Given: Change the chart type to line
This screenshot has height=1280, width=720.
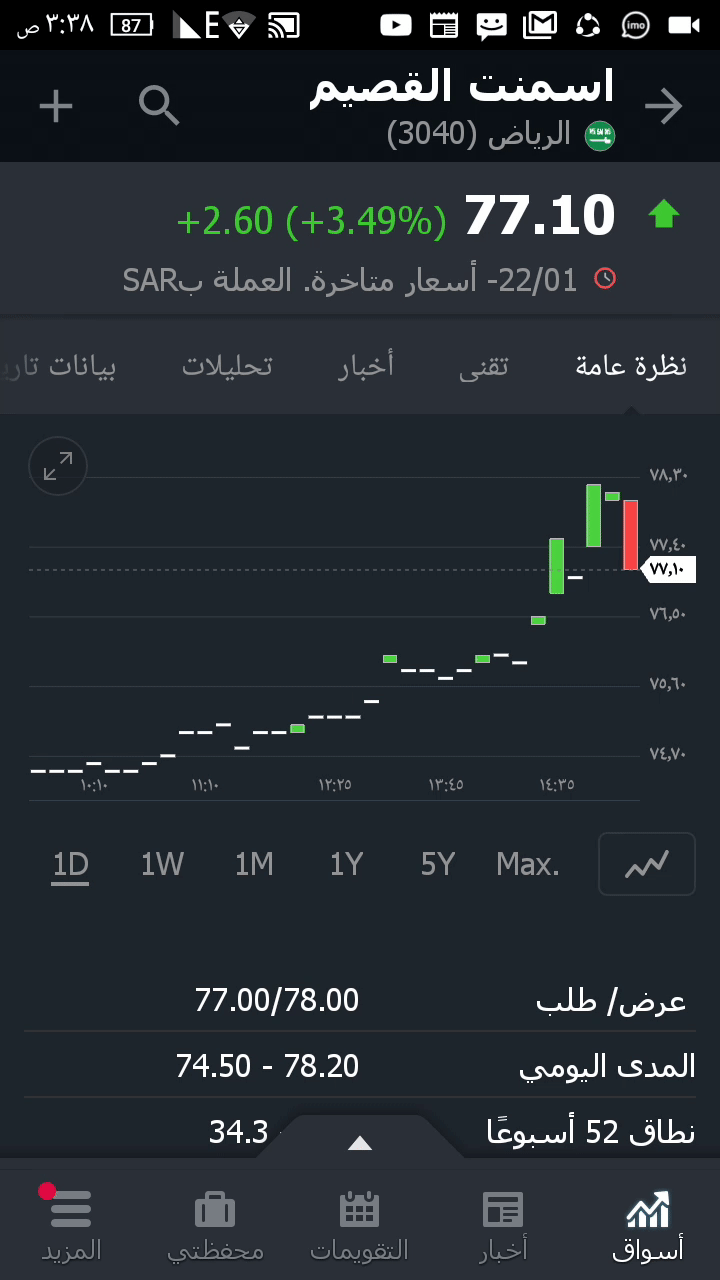Looking at the screenshot, I should pos(646,864).
